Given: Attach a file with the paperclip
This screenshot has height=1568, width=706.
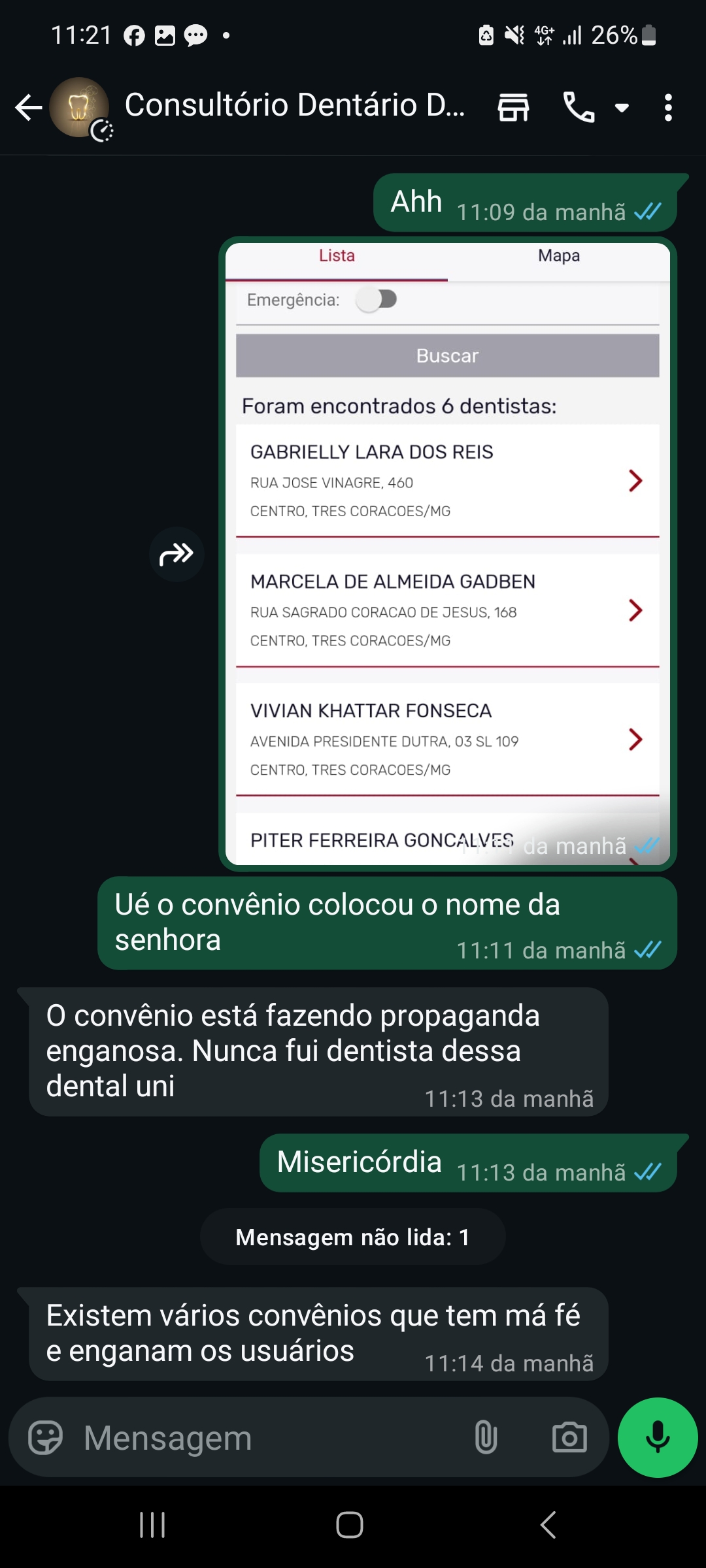Looking at the screenshot, I should (486, 1438).
